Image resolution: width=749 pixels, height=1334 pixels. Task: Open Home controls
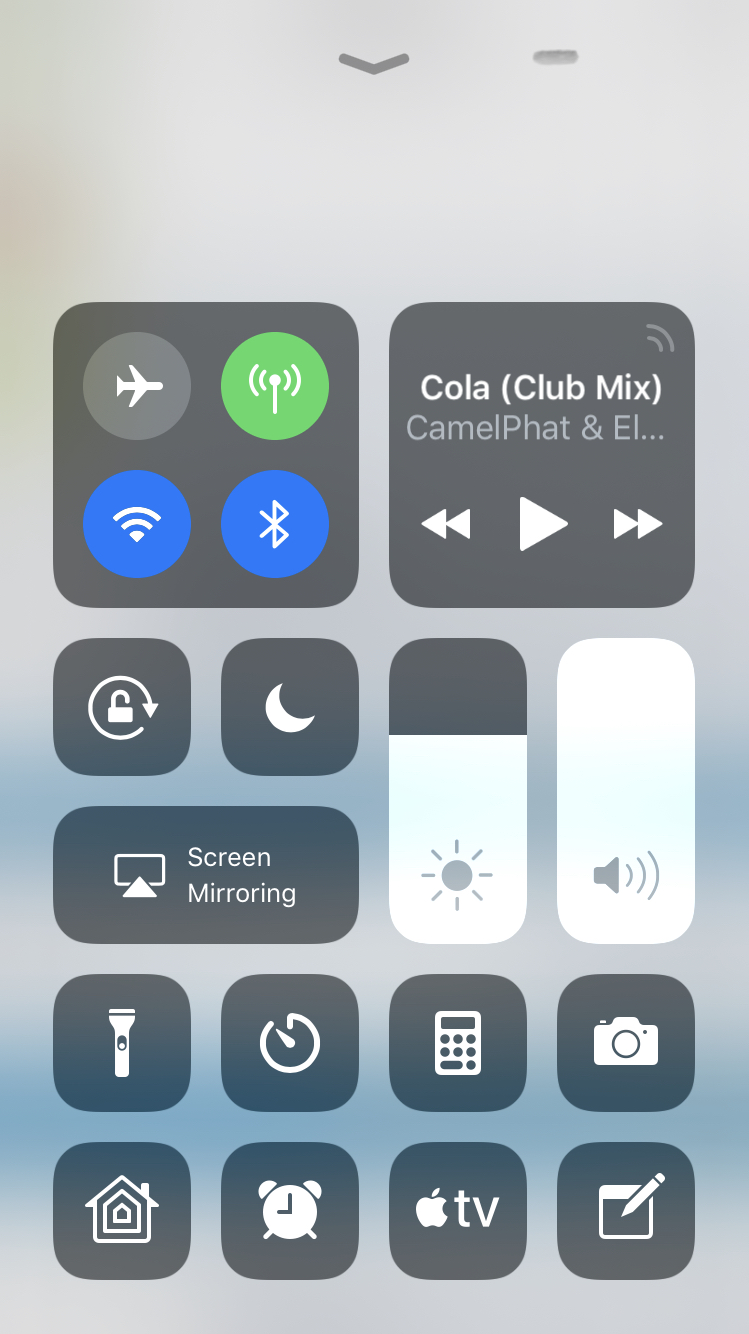coord(122,1211)
